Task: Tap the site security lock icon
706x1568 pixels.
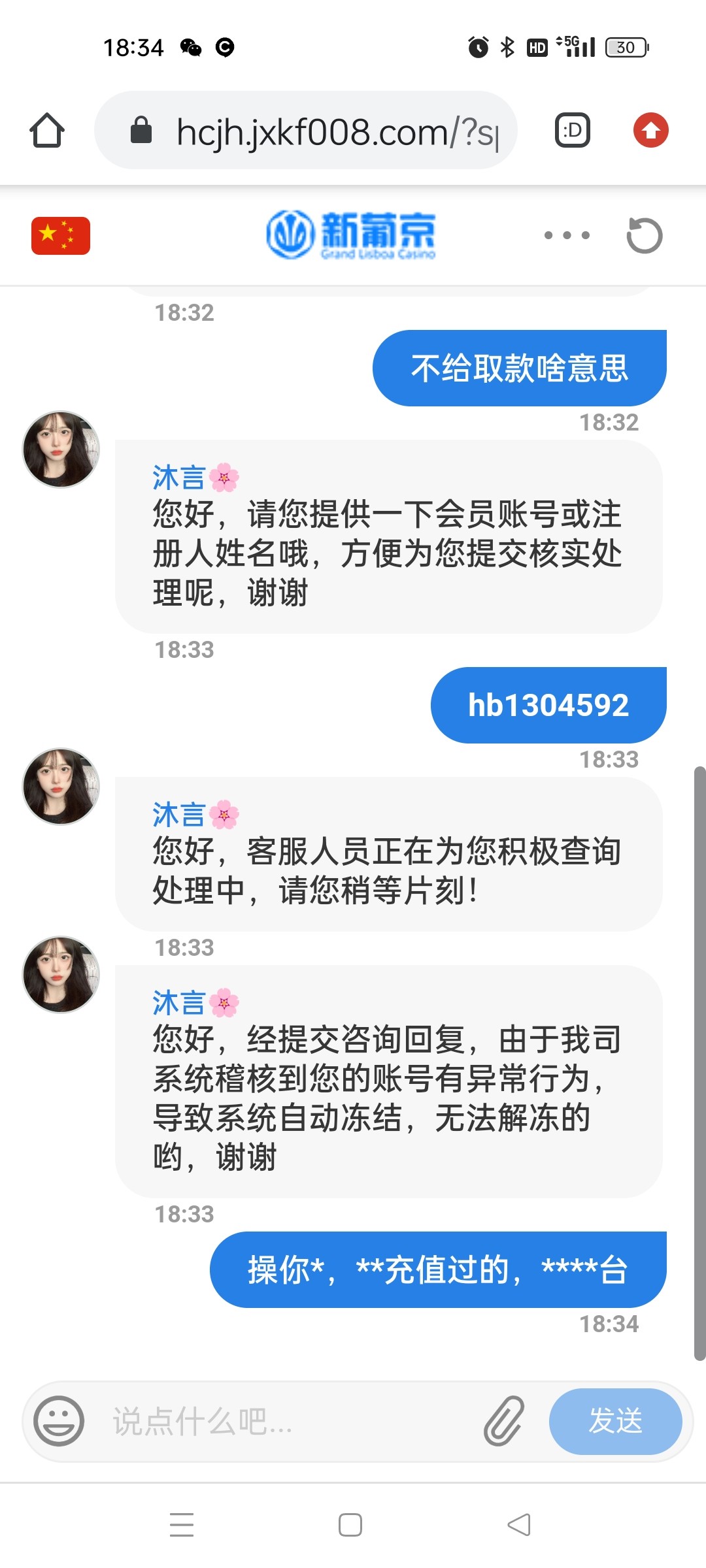Action: pos(139,129)
